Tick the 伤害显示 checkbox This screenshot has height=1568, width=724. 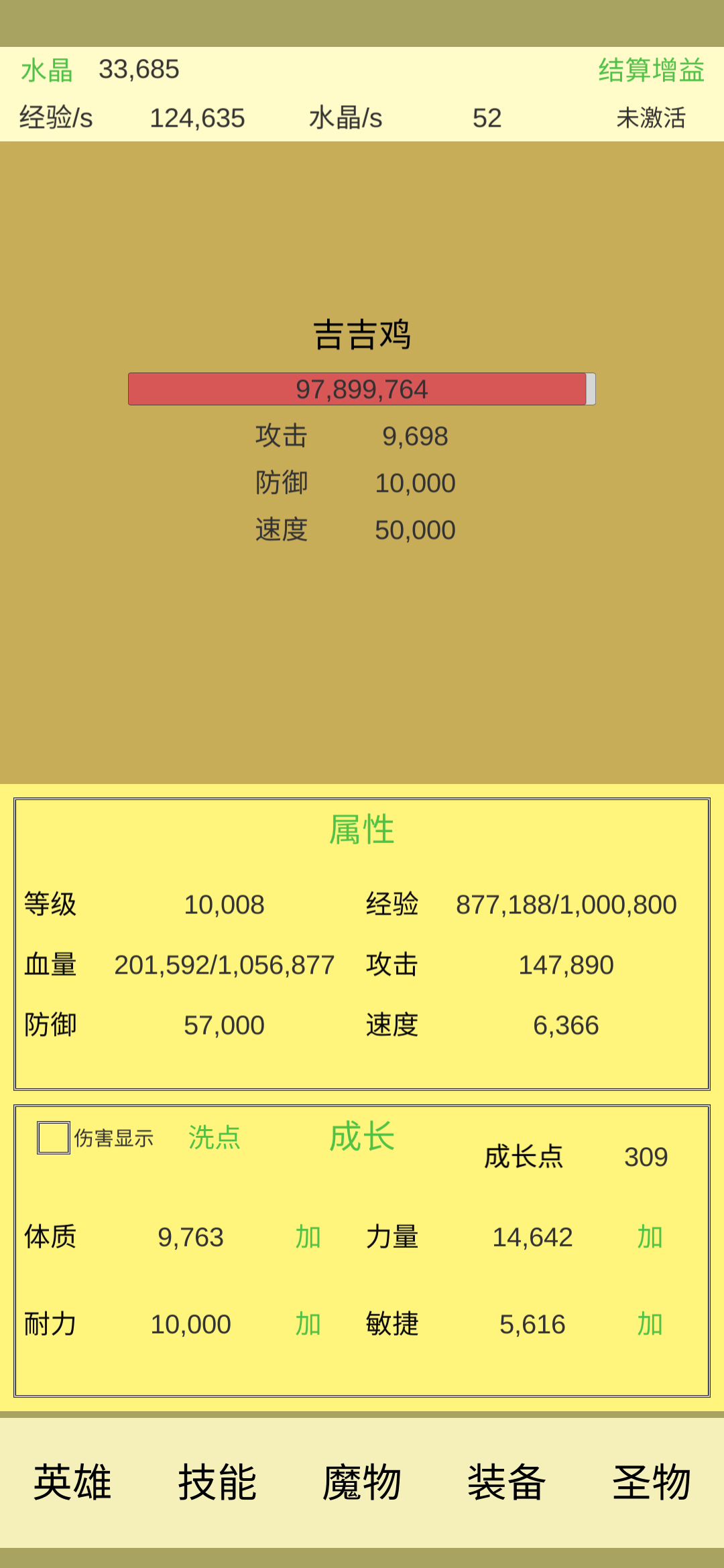pos(54,1137)
